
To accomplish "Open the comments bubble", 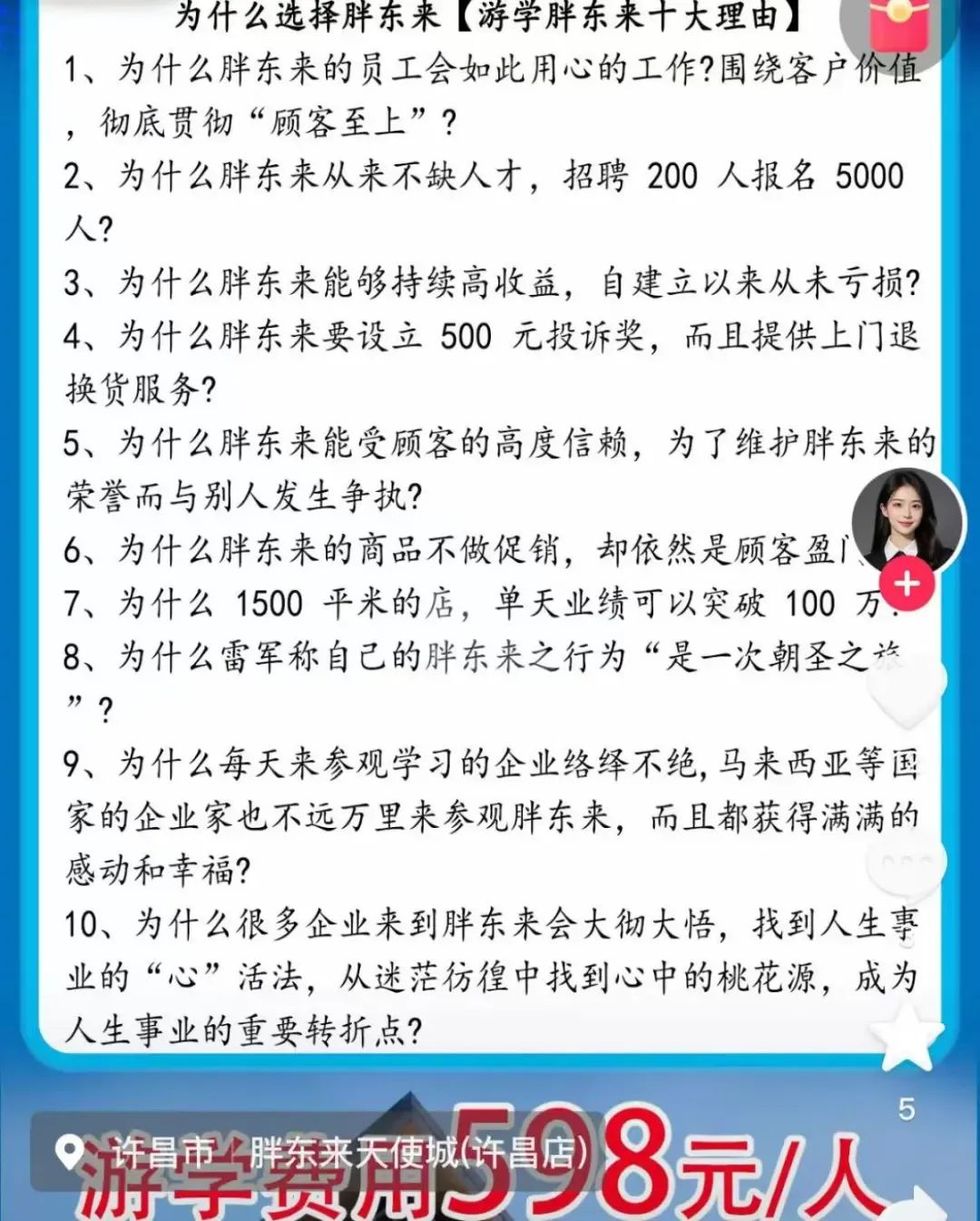I will coord(906,864).
